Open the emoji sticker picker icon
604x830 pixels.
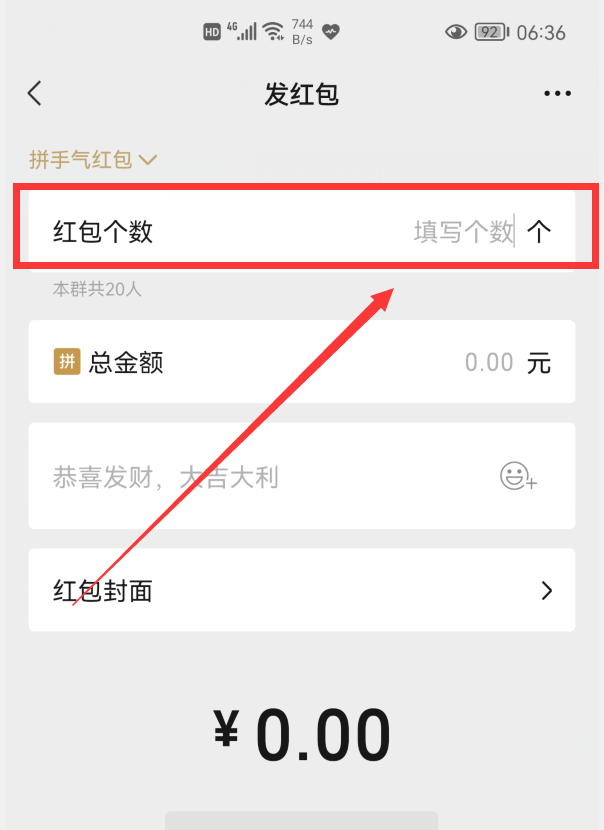coord(519,477)
